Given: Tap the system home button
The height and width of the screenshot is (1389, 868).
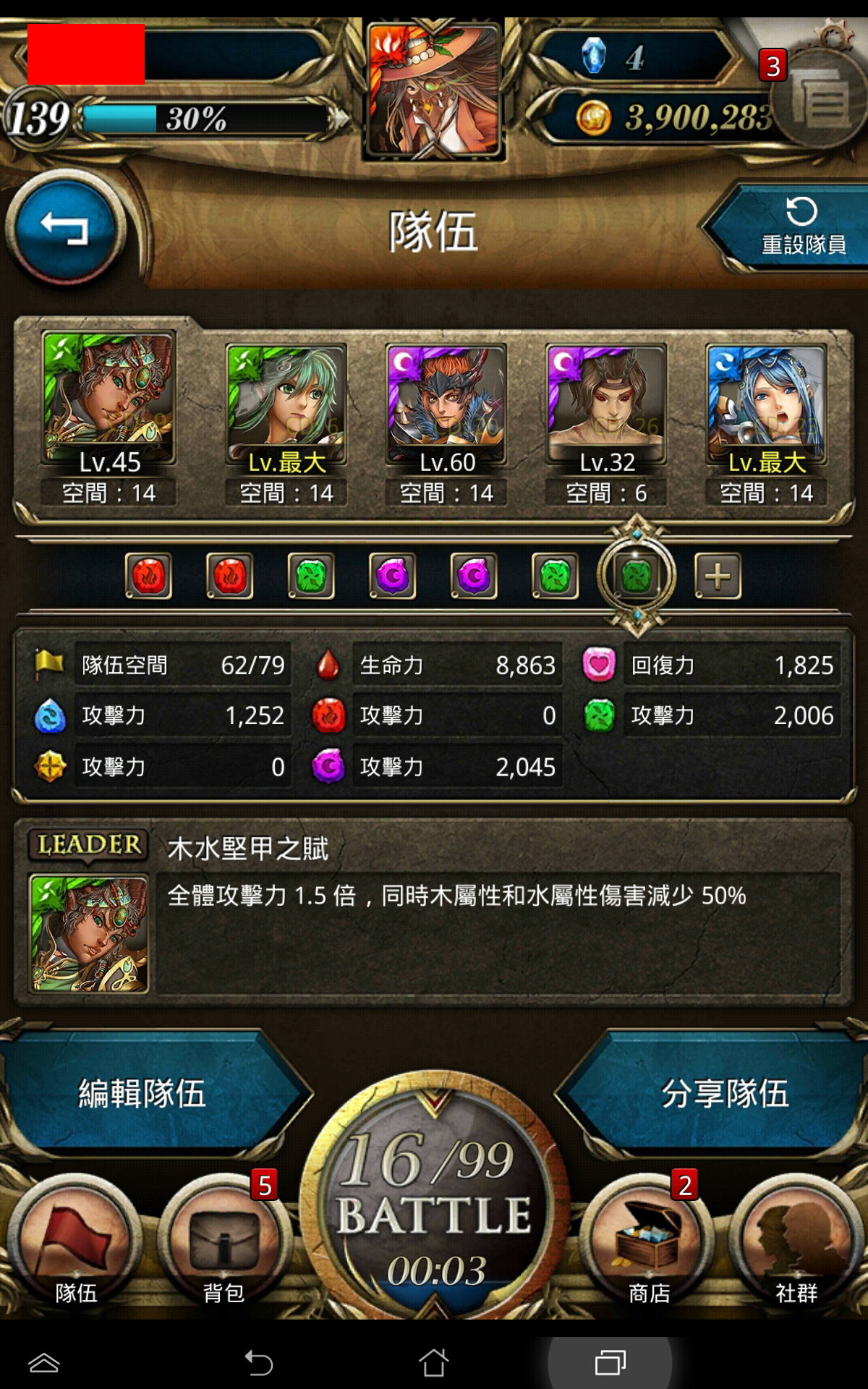Looking at the screenshot, I should click(434, 1363).
